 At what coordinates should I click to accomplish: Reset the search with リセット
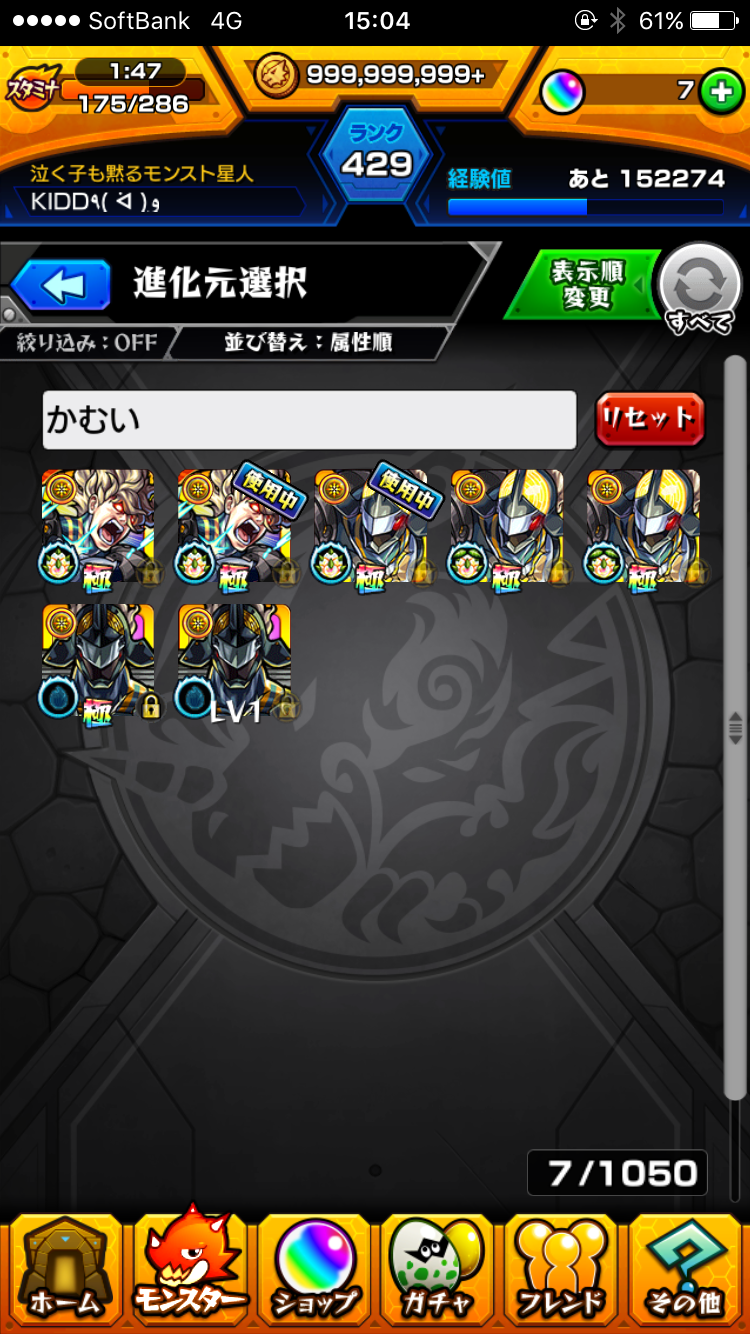(649, 419)
